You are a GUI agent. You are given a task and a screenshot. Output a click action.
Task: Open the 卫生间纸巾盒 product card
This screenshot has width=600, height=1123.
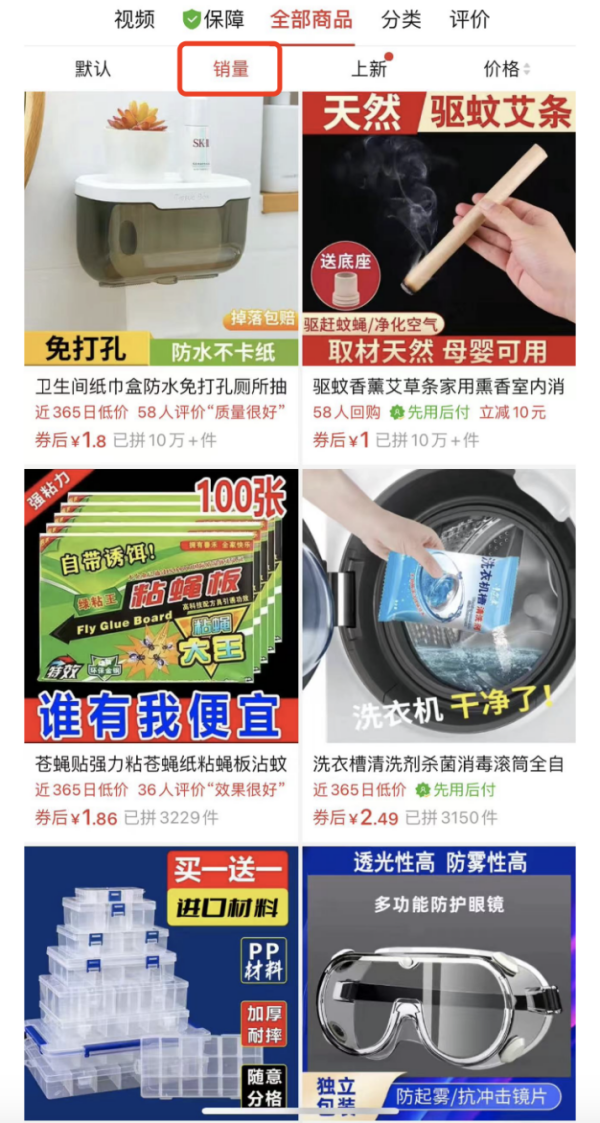tap(161, 230)
